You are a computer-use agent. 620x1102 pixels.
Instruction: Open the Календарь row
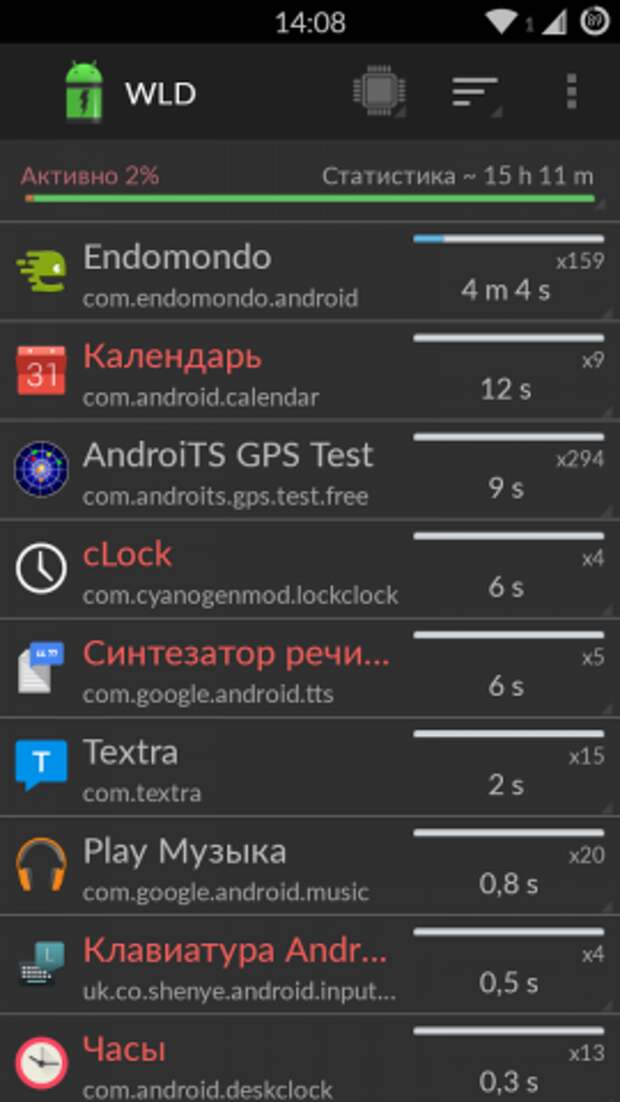point(310,371)
